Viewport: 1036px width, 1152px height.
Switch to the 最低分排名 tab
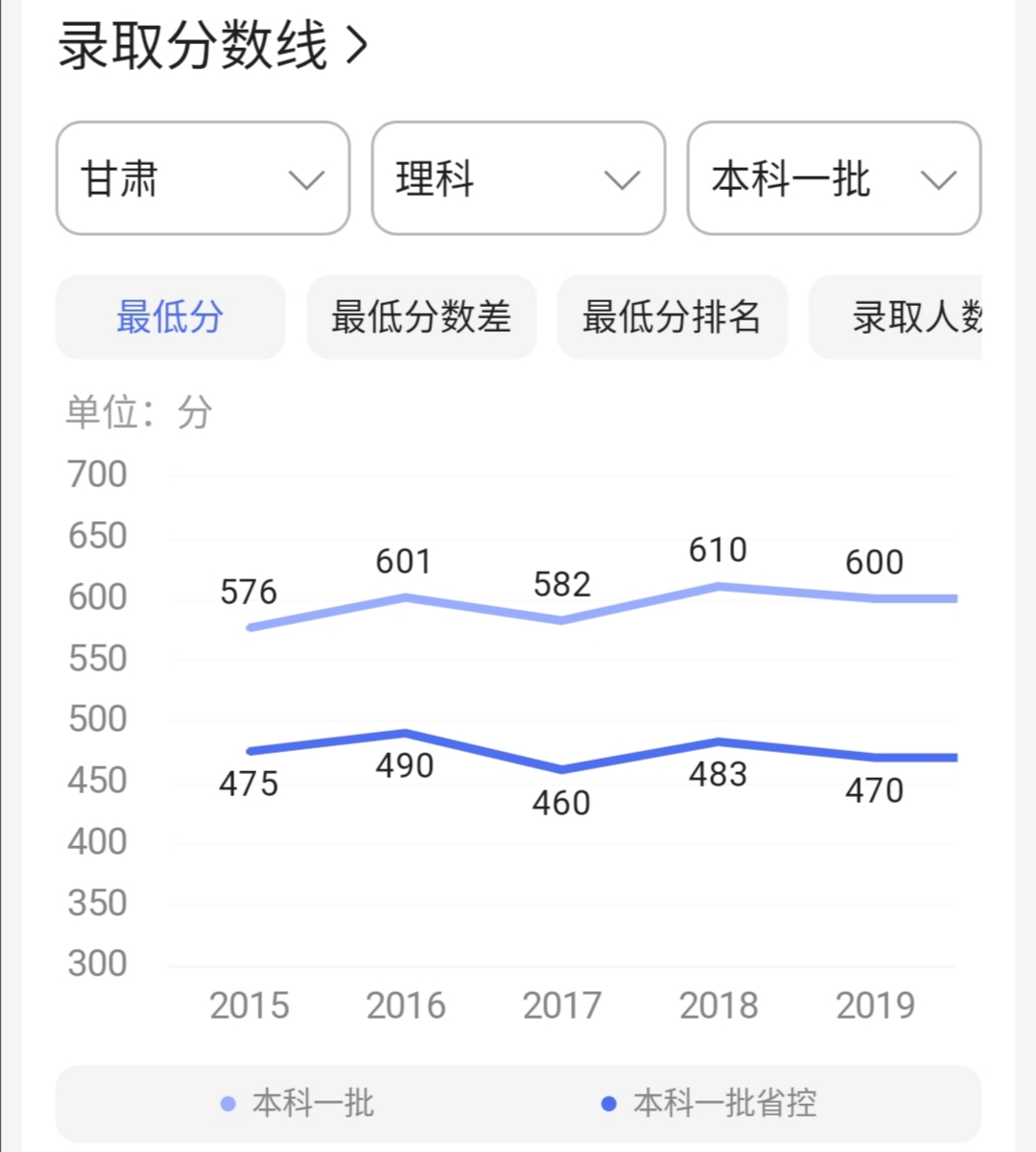pos(671,317)
